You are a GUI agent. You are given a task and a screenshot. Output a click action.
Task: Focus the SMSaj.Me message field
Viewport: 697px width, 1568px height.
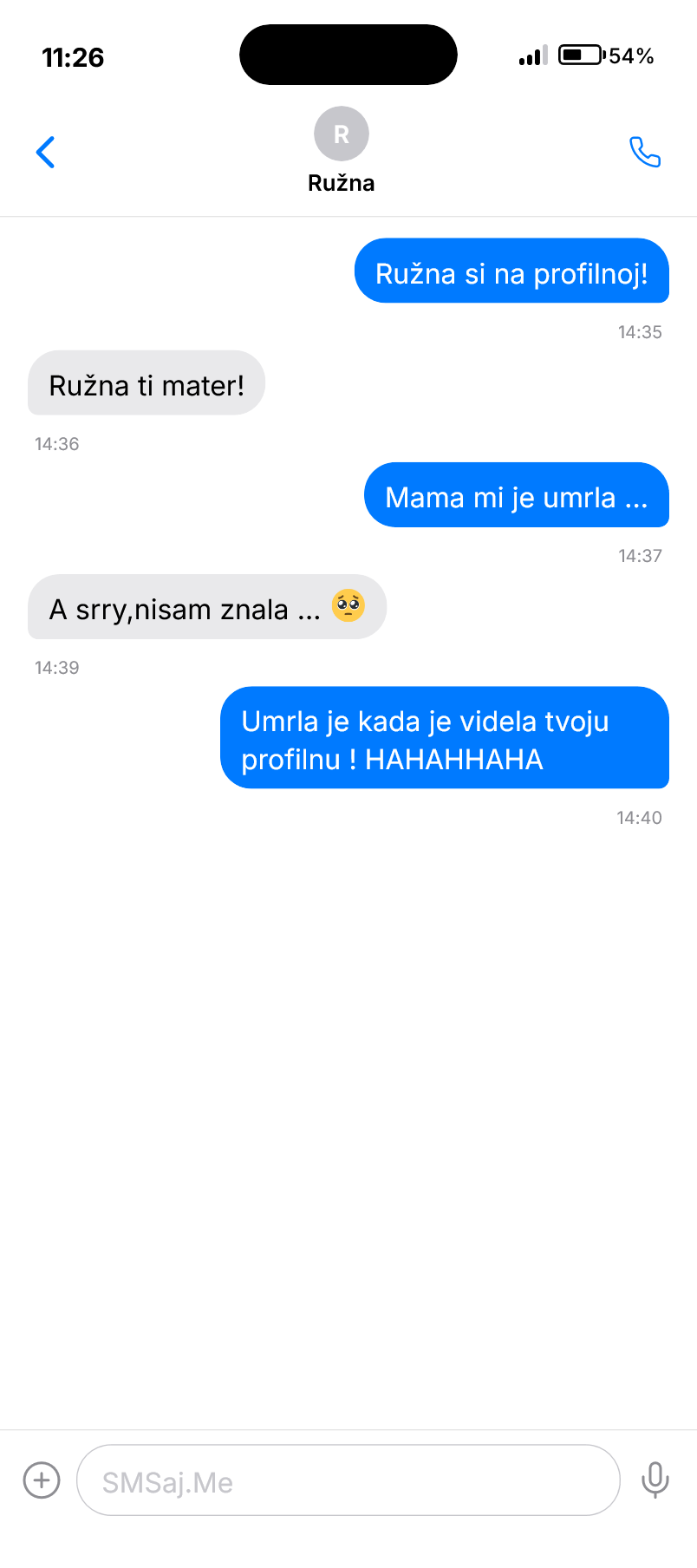347,1481
